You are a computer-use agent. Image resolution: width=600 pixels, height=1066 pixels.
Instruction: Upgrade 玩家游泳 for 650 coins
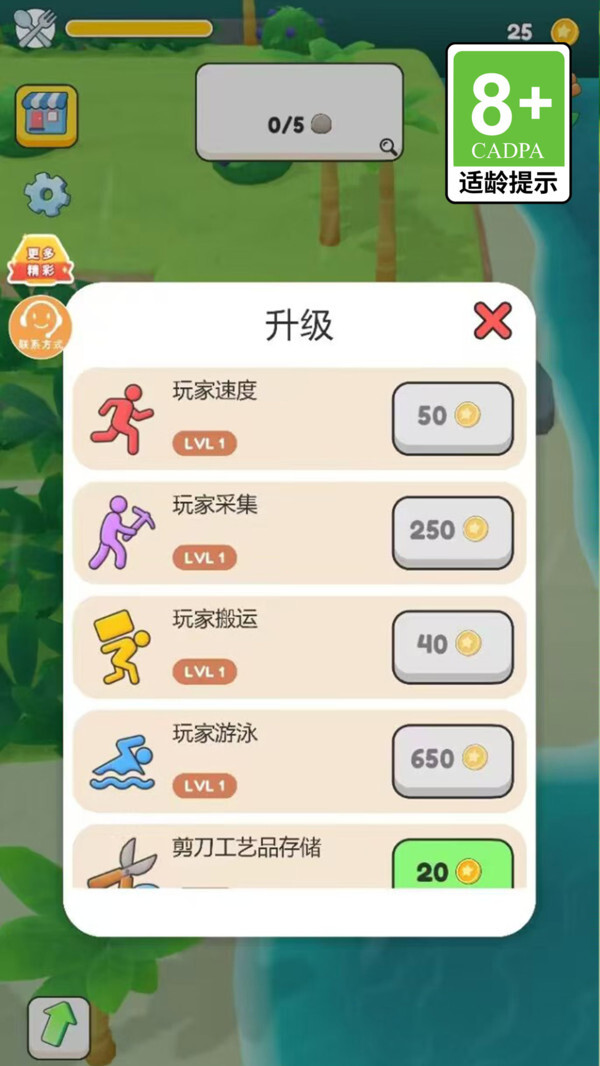click(x=452, y=759)
